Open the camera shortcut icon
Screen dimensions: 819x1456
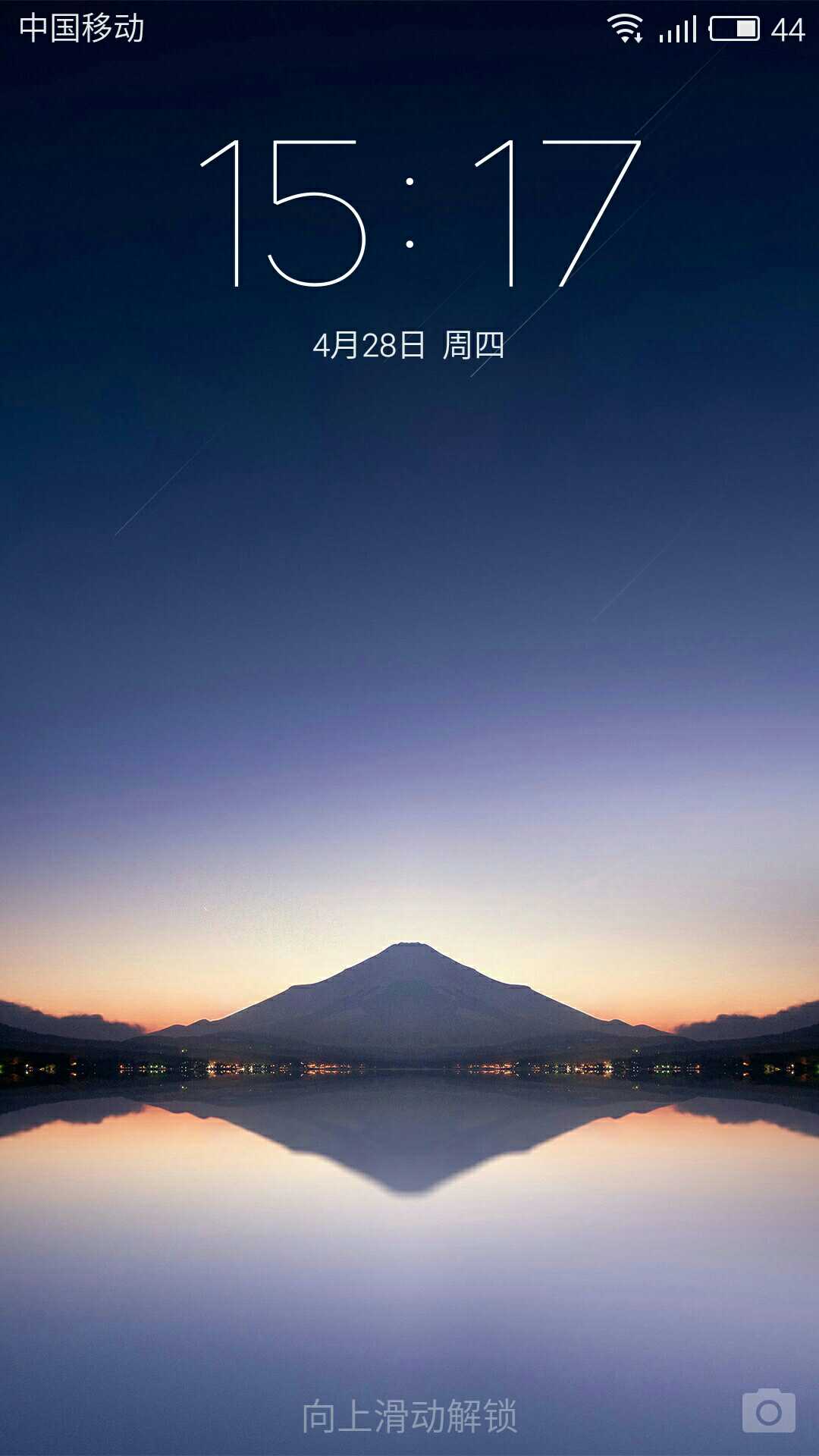pyautogui.click(x=768, y=1412)
